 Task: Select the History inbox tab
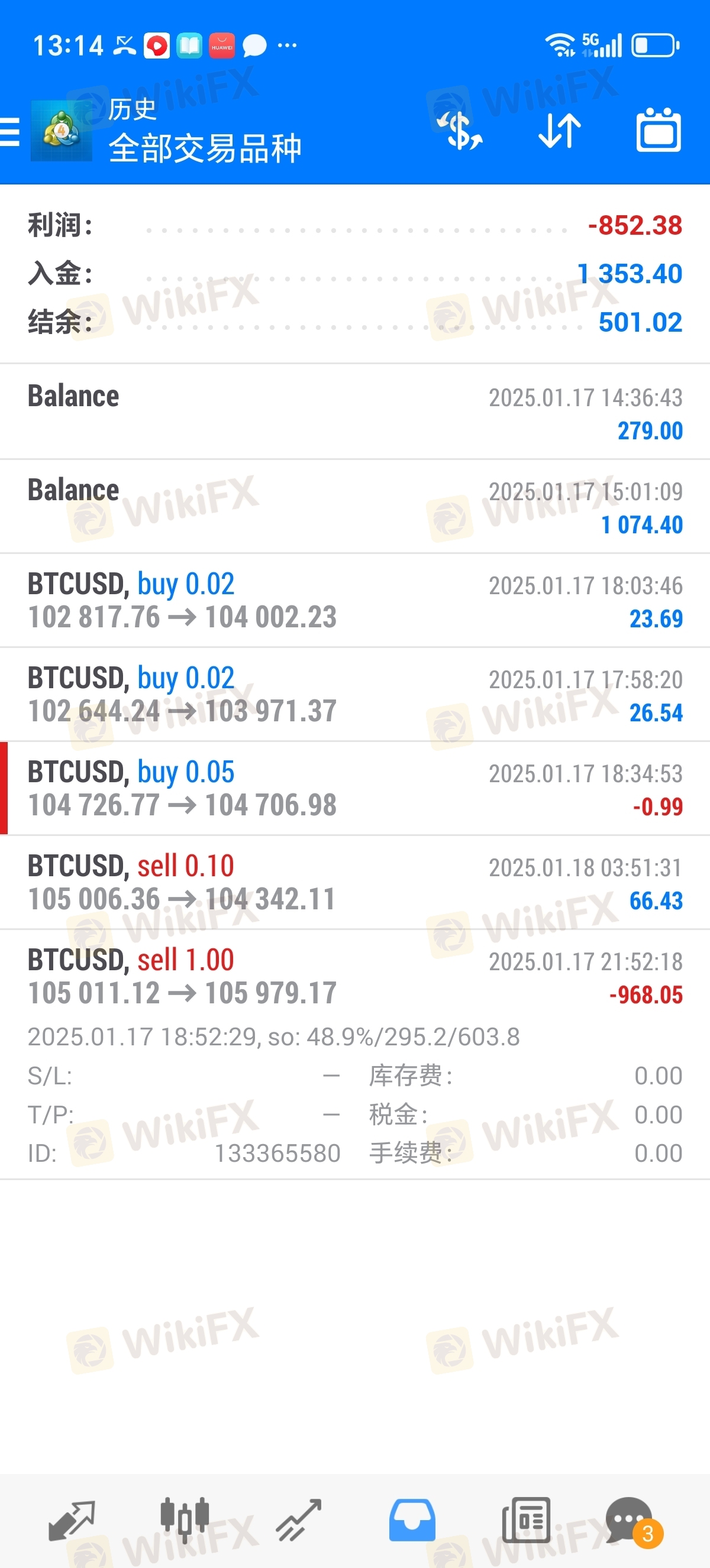tap(412, 1521)
